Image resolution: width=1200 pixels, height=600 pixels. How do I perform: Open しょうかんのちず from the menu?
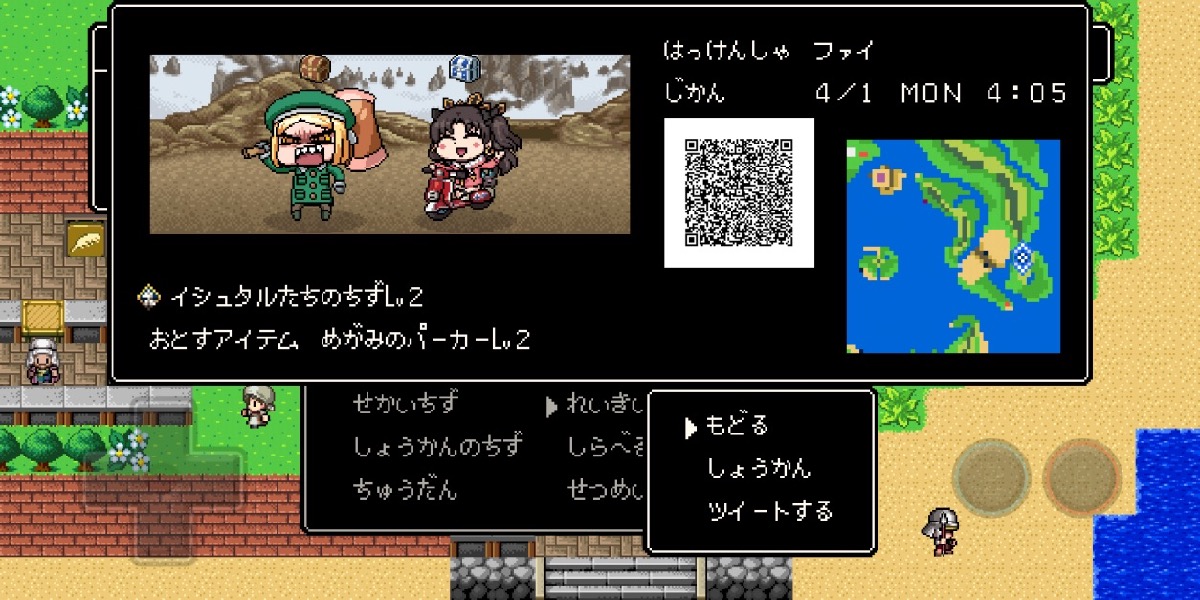click(437, 446)
